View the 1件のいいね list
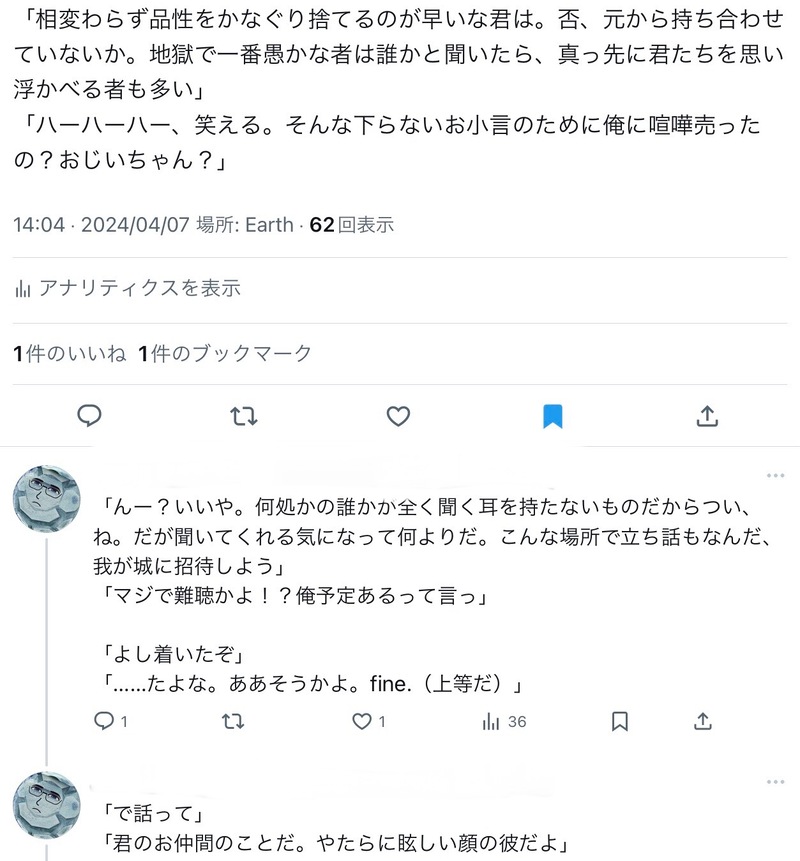Screen dimensions: 800x861 69,353
